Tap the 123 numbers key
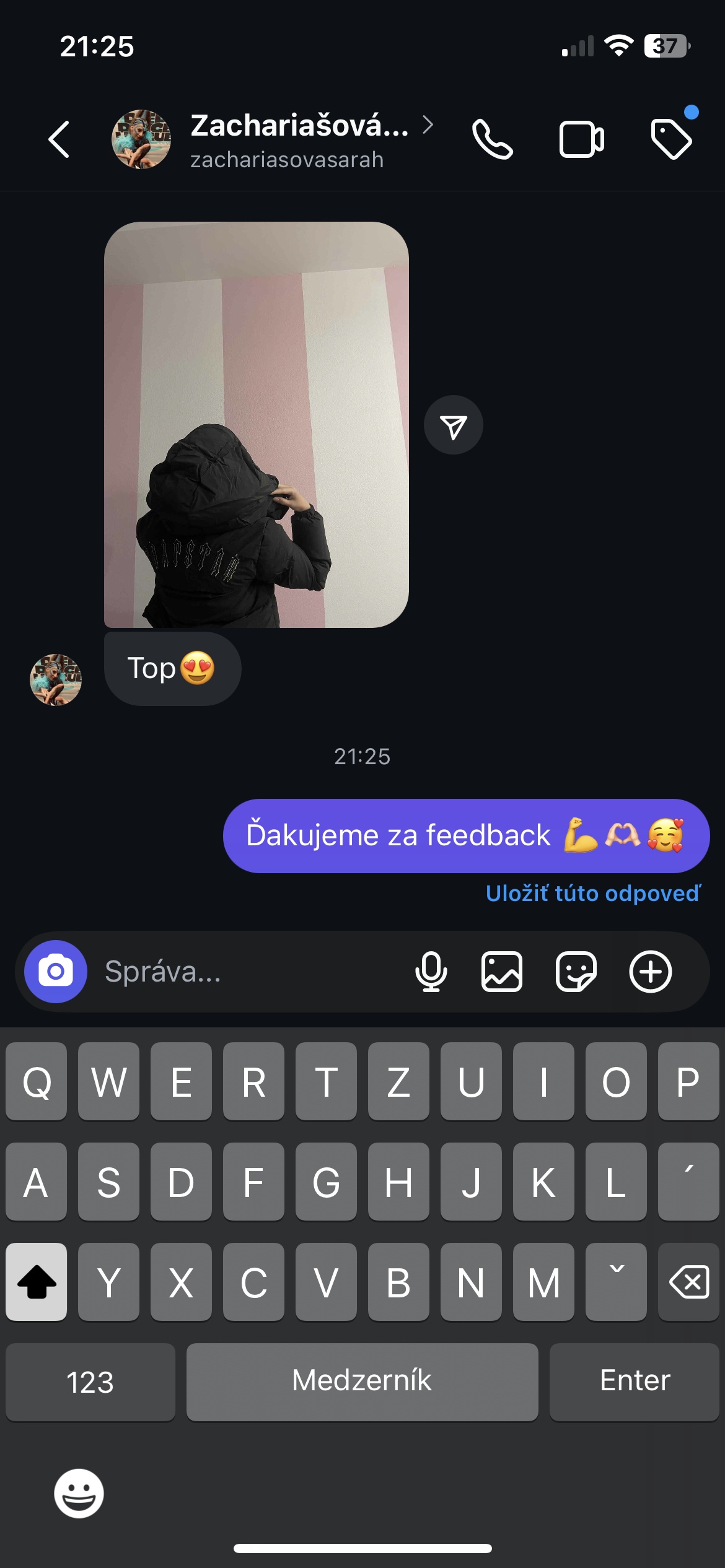Screen dimensions: 725x1568 (x=90, y=1382)
